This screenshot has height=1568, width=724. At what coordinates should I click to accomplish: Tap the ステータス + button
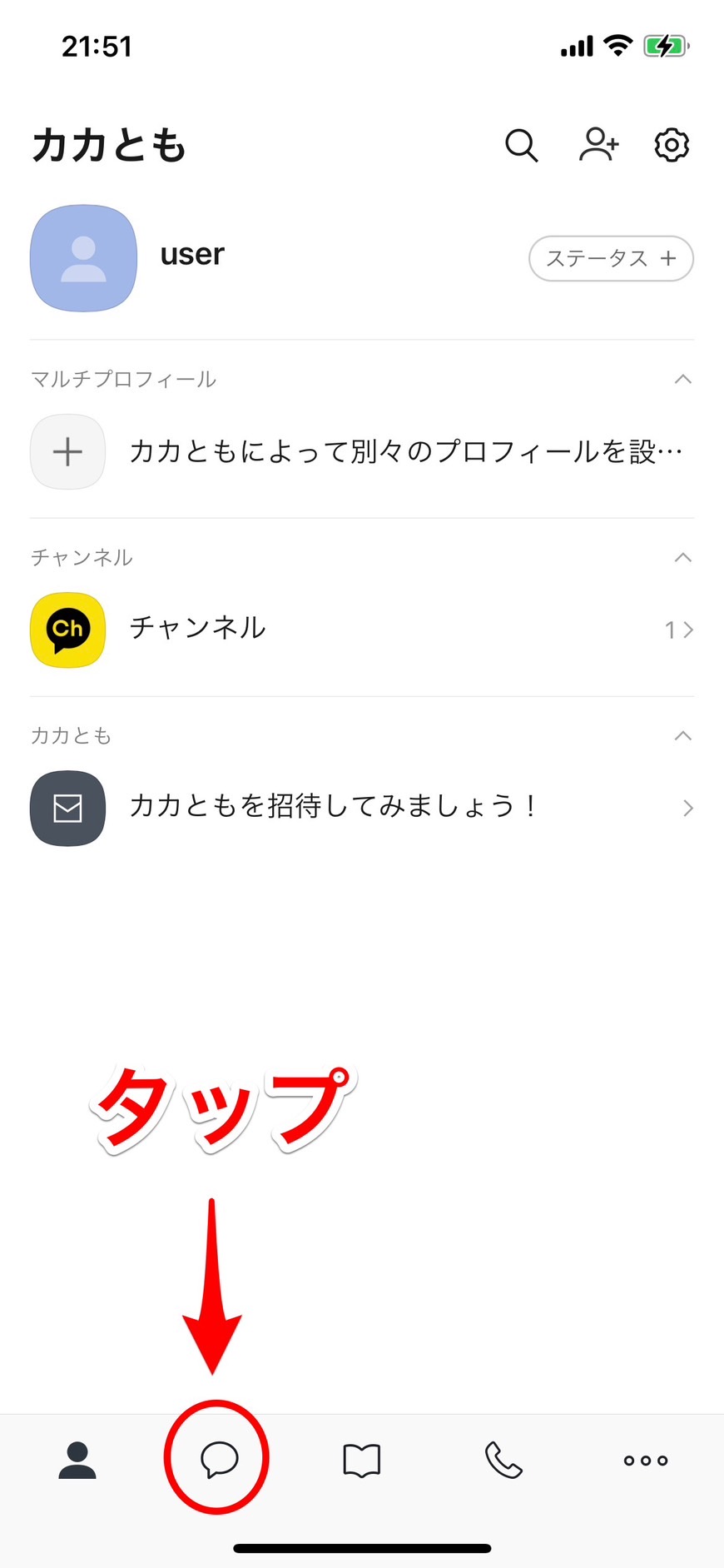[x=611, y=258]
